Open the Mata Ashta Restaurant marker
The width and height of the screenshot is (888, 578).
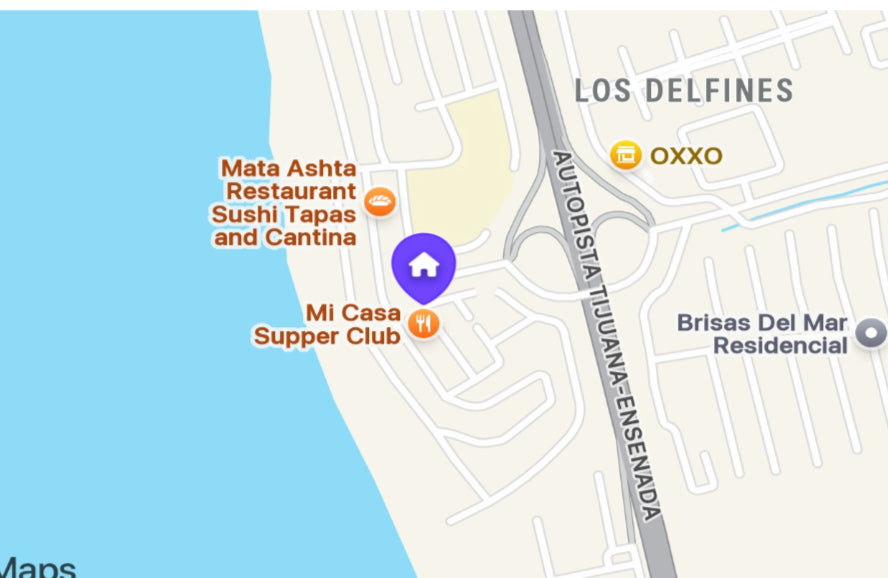click(x=380, y=203)
